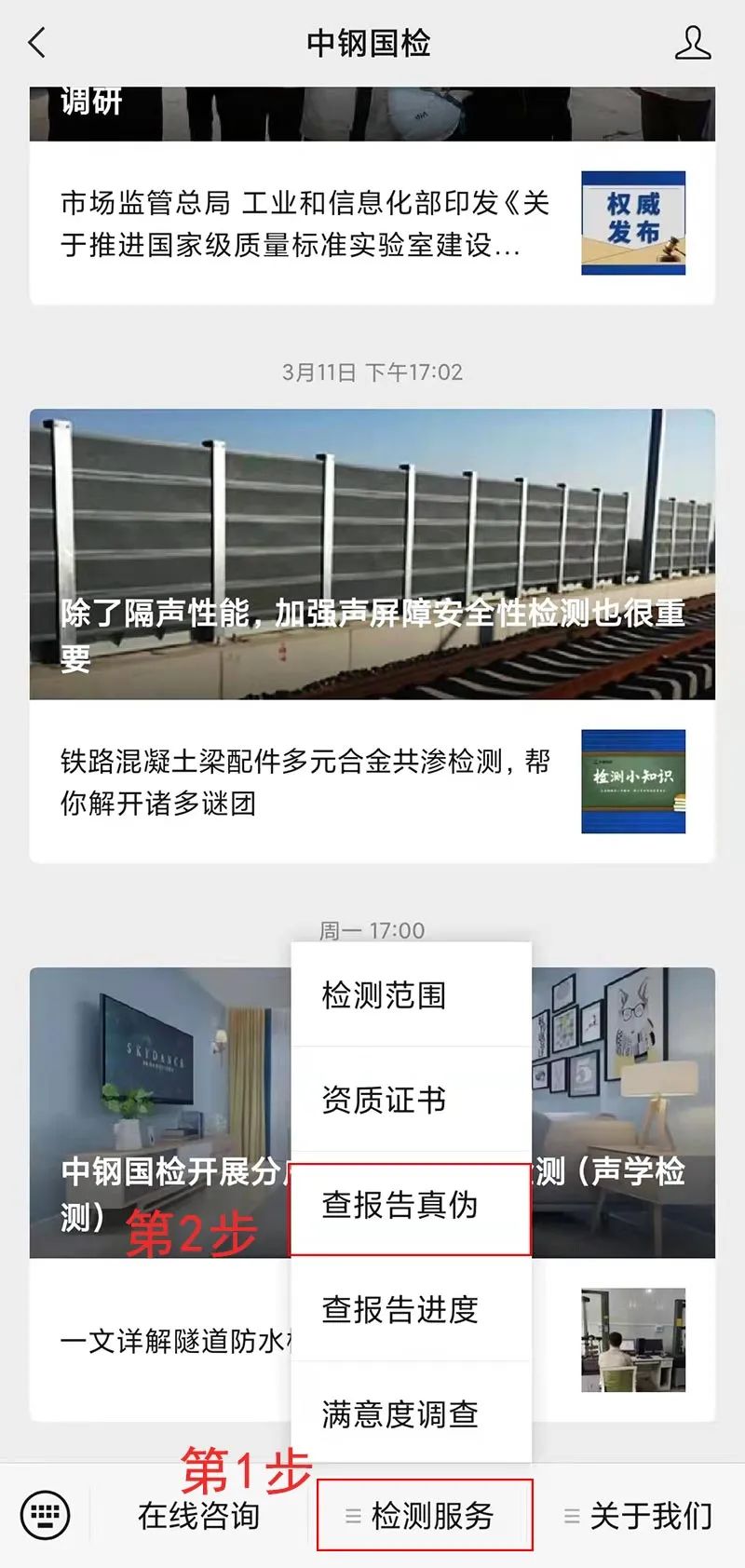Image resolution: width=745 pixels, height=1568 pixels.
Task: Tap the 在线咨询 bottom menu
Action: (x=198, y=1515)
